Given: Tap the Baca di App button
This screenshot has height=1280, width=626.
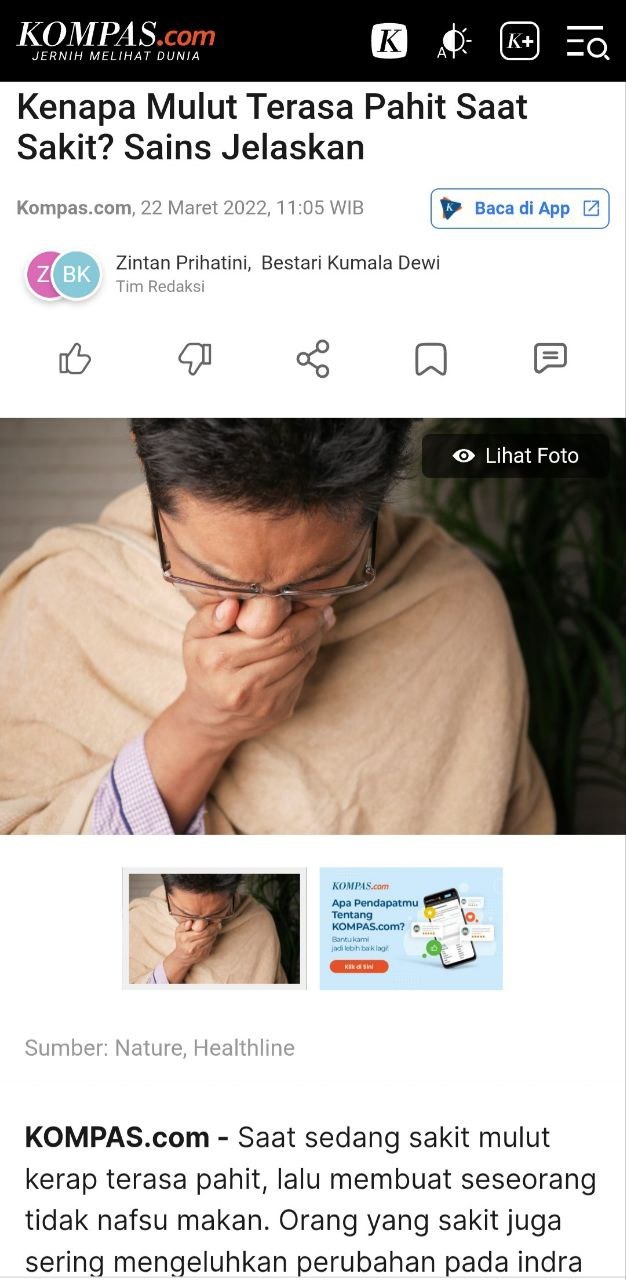Looking at the screenshot, I should pyautogui.click(x=520, y=209).
